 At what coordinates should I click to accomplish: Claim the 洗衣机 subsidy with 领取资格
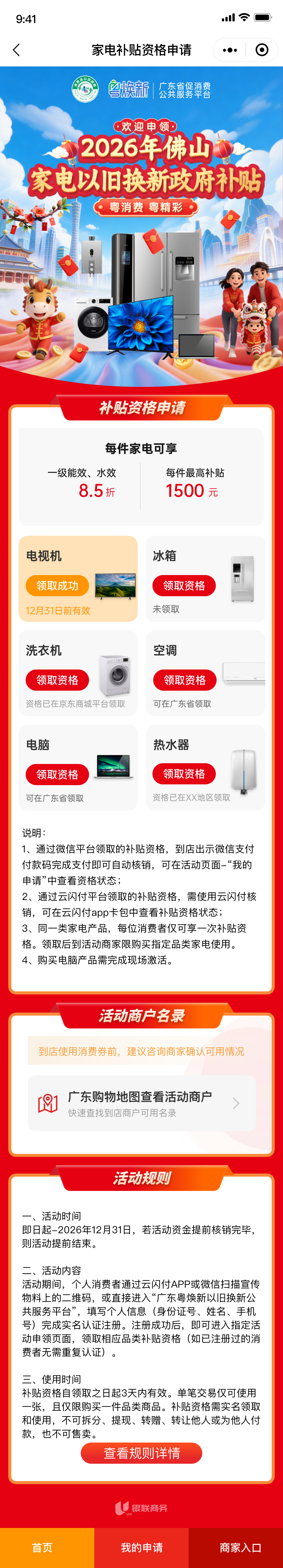(x=57, y=680)
